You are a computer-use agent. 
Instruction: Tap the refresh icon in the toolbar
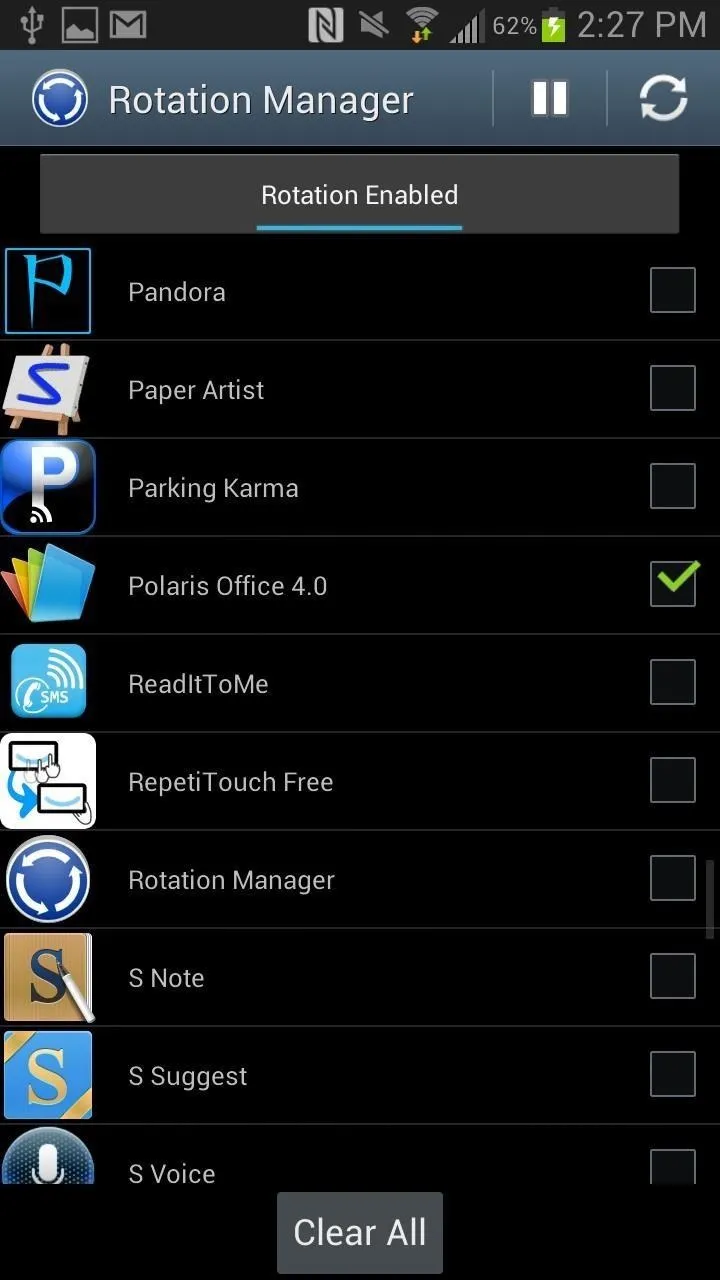click(663, 98)
